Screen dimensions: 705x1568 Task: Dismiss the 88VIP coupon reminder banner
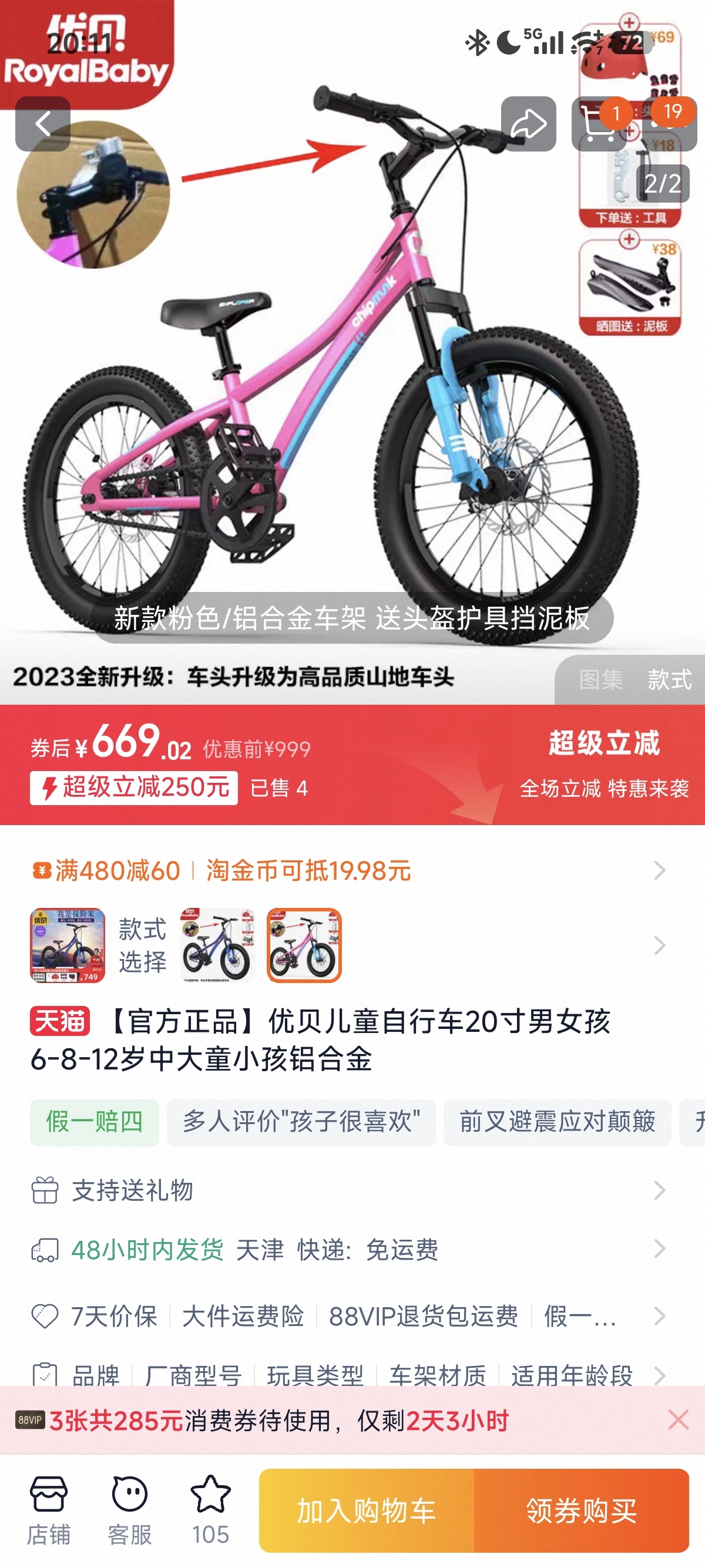pos(677,1420)
